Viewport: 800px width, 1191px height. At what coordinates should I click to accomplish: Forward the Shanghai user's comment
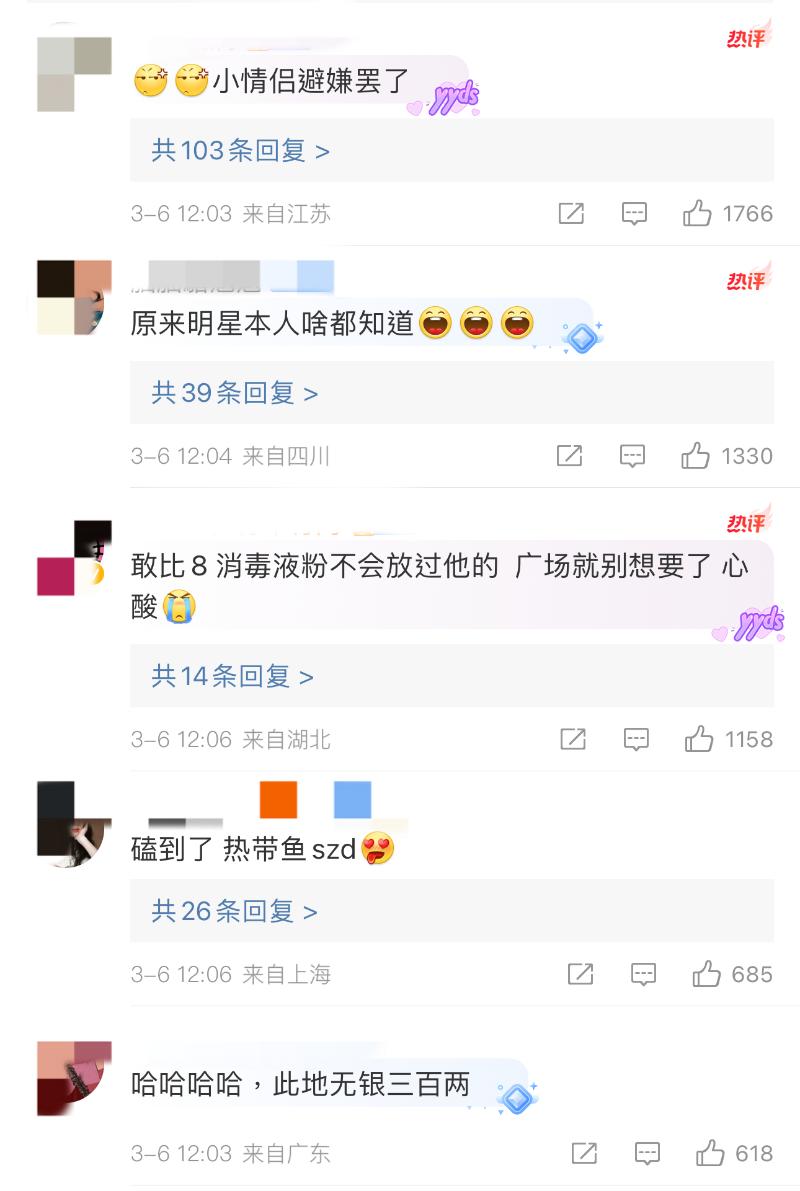coord(580,974)
